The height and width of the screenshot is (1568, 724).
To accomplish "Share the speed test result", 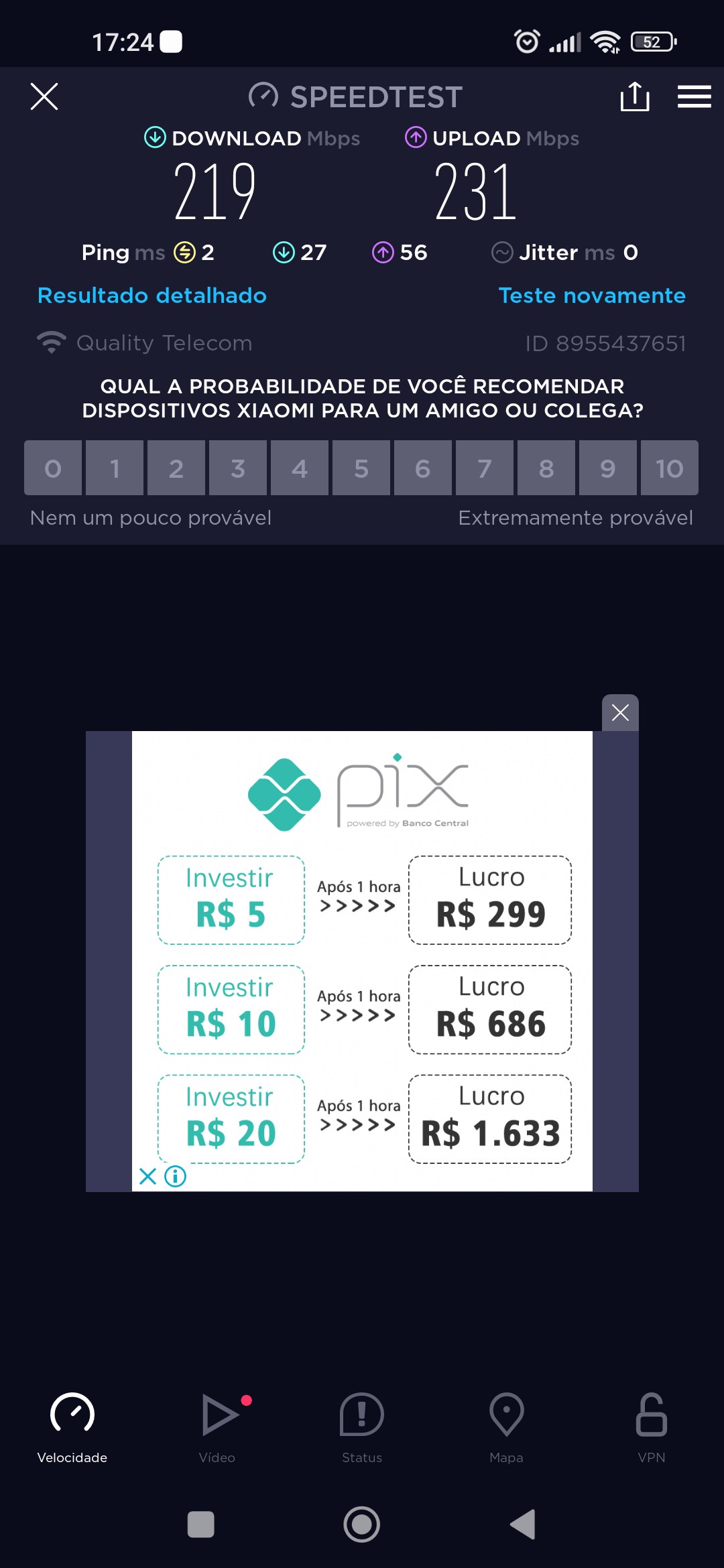I will click(634, 96).
